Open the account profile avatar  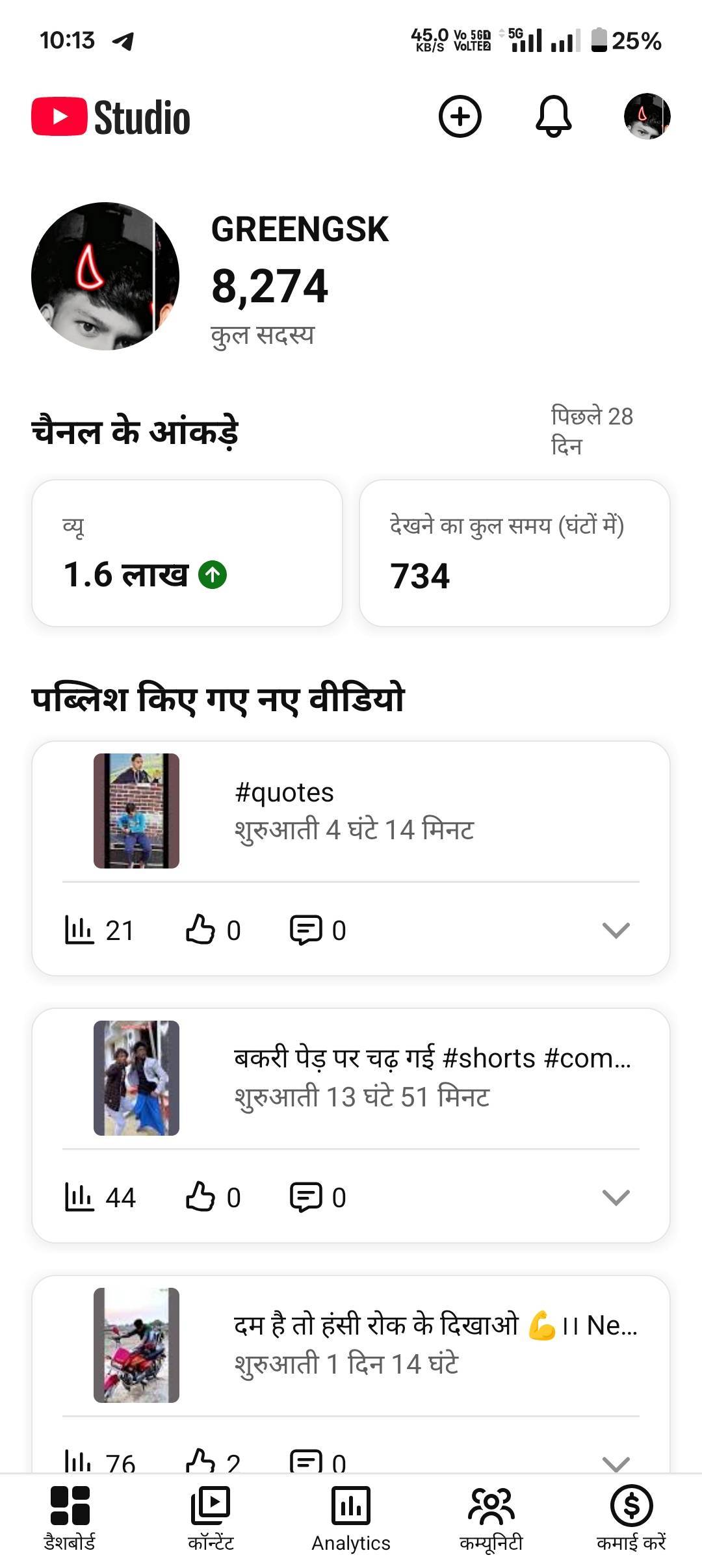(x=647, y=117)
